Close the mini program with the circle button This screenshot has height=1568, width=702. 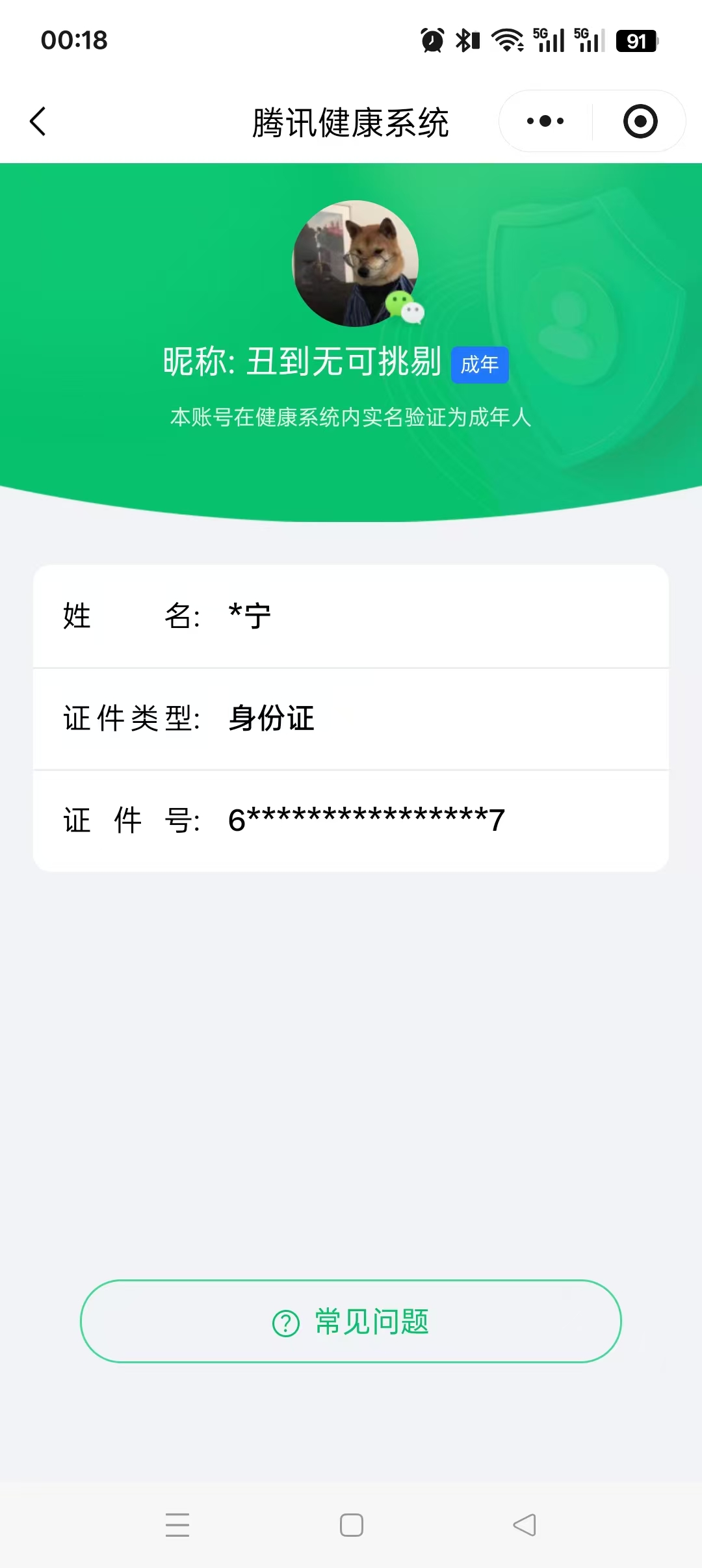(x=640, y=122)
